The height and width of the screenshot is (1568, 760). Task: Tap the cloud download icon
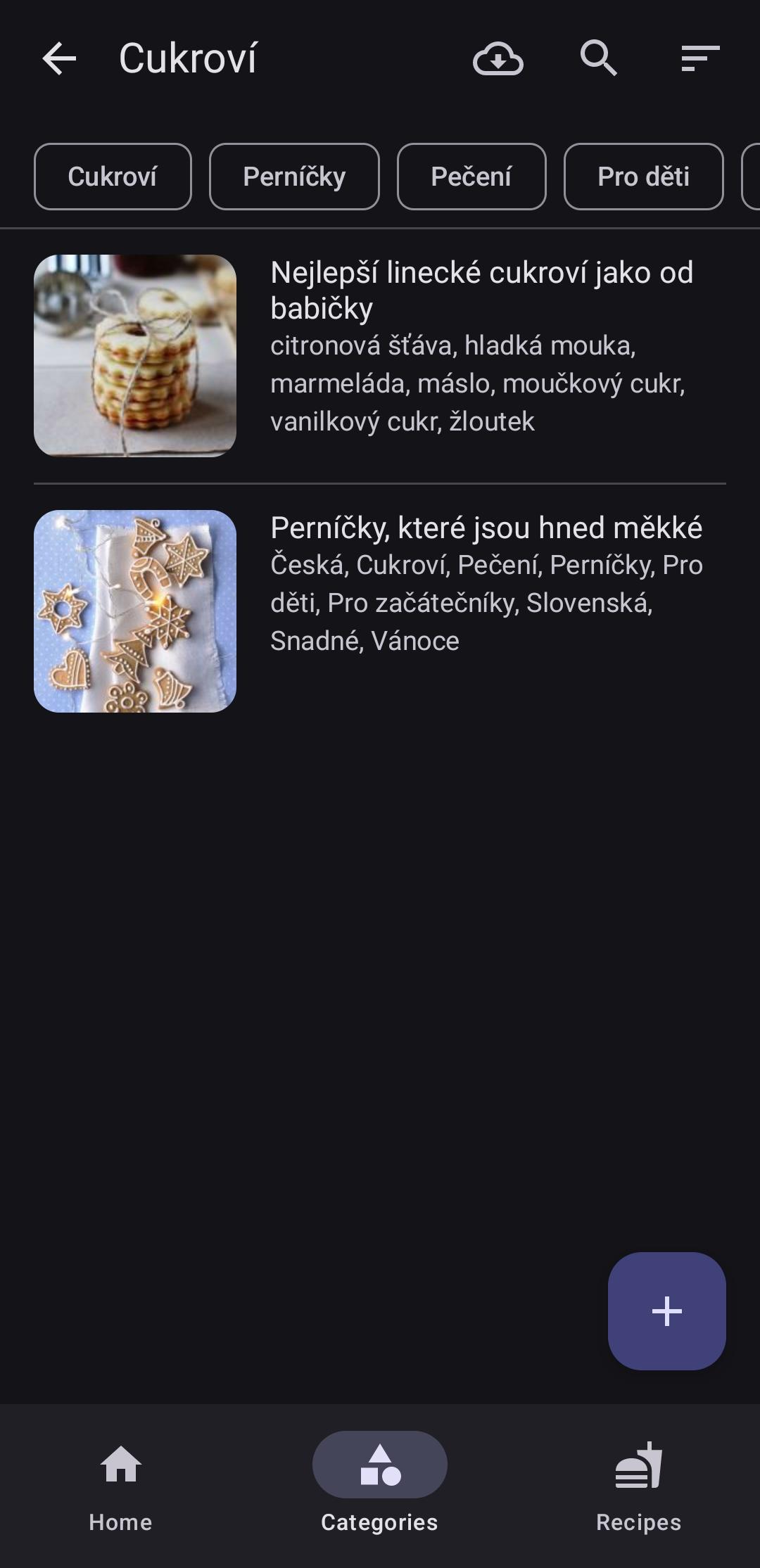498,58
